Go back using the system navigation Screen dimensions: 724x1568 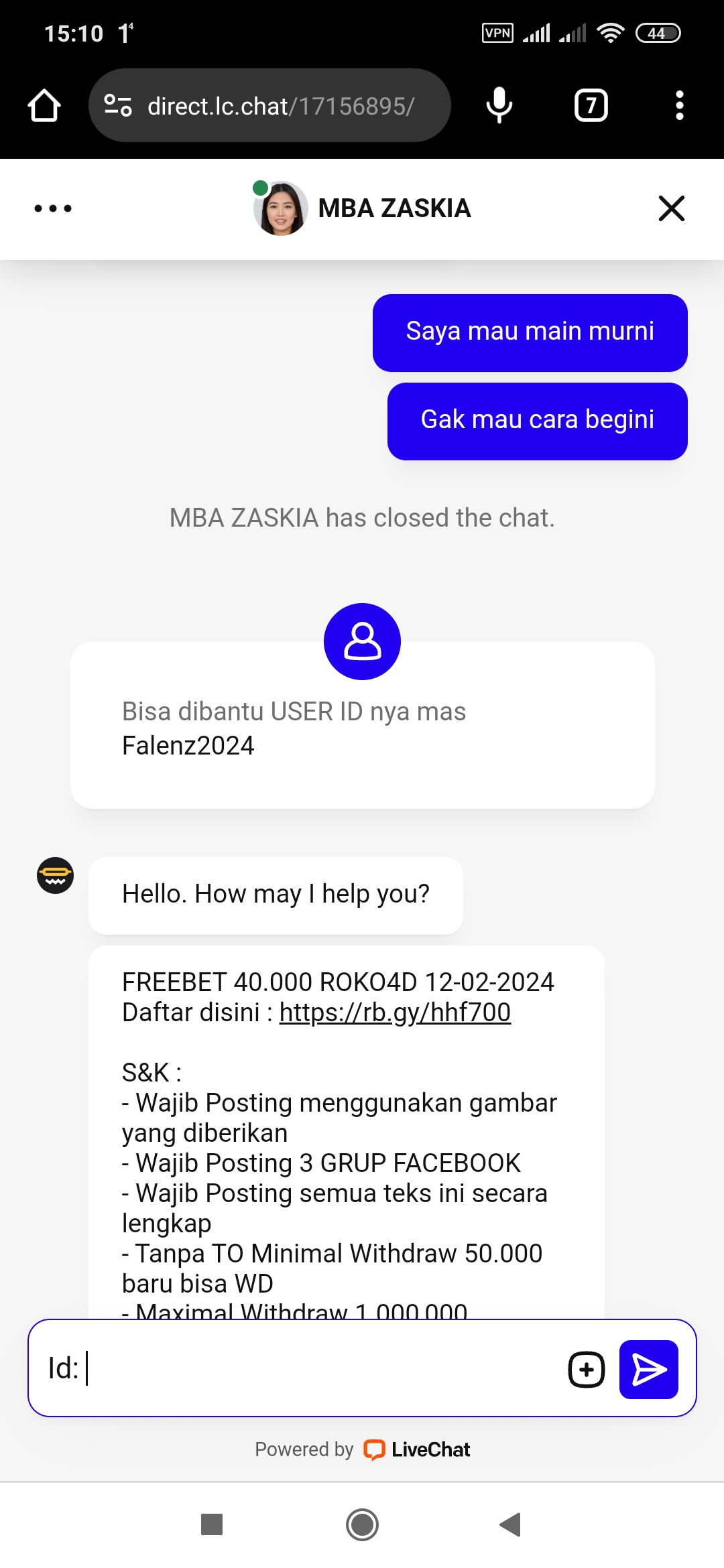511,1524
